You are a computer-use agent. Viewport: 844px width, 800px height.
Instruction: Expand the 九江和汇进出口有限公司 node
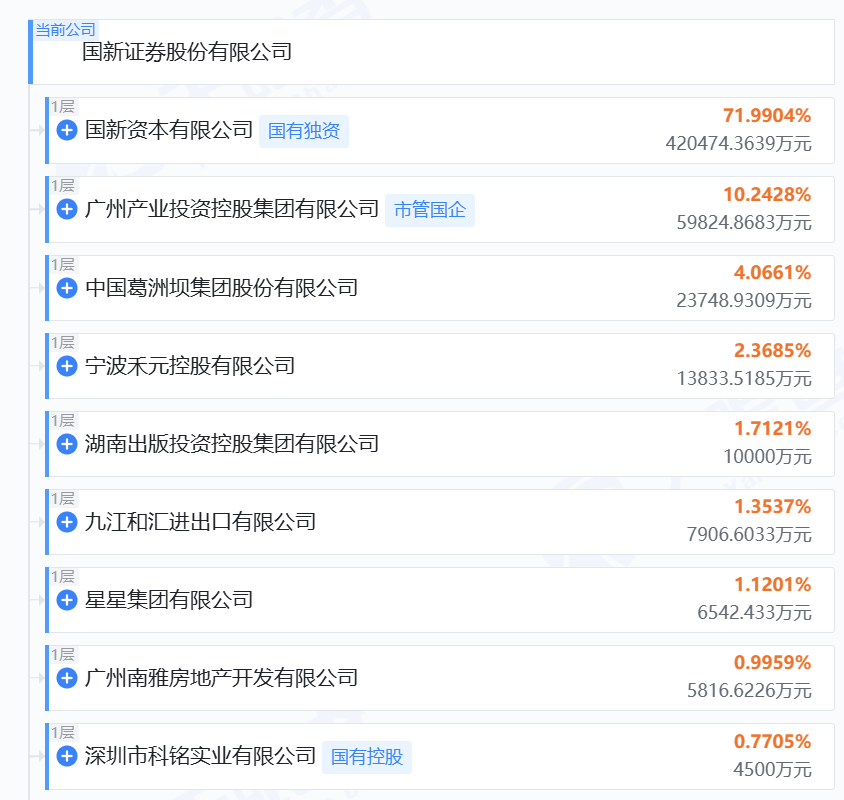click(x=67, y=522)
